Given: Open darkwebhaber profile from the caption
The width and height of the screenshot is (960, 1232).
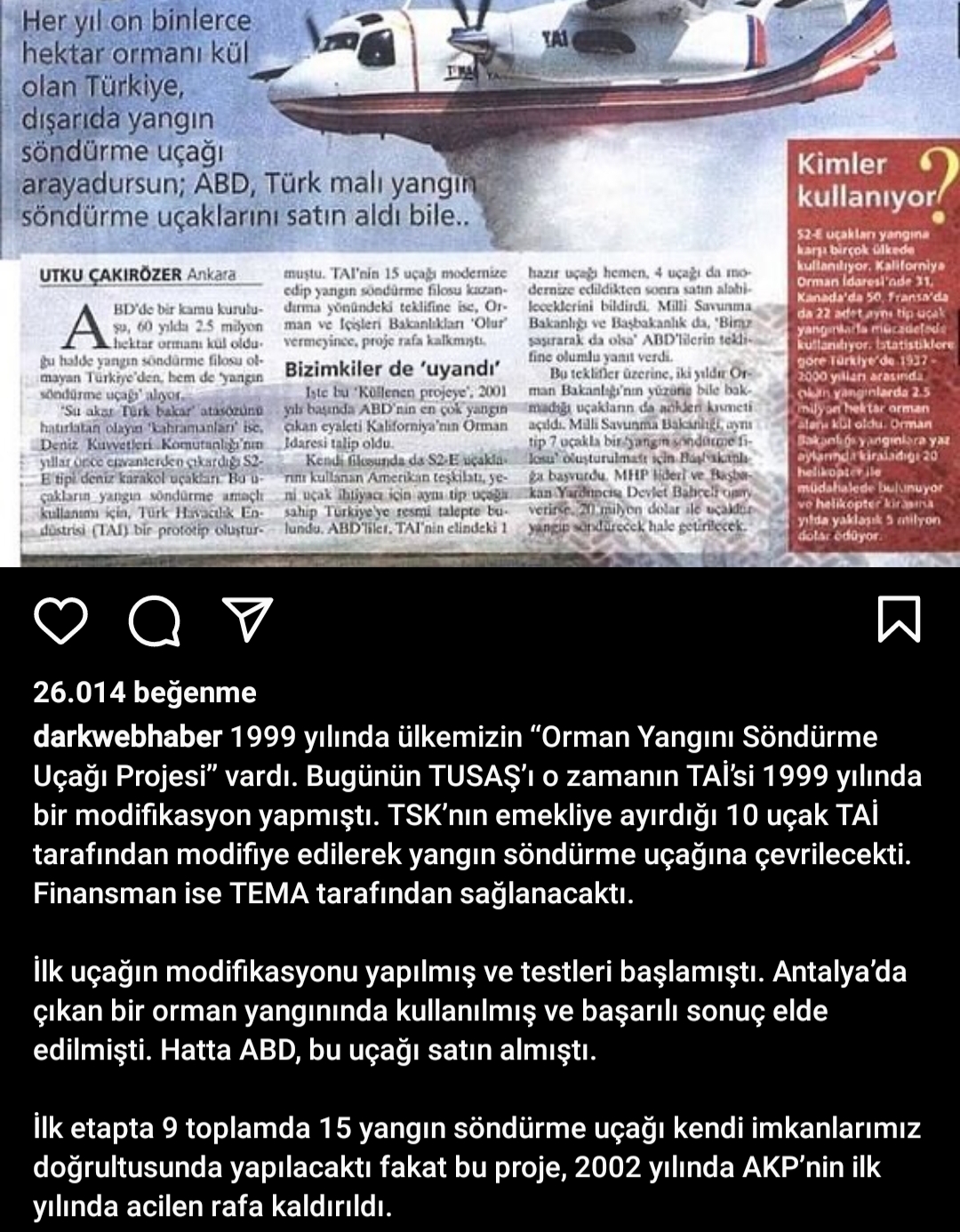Looking at the screenshot, I should 127,737.
